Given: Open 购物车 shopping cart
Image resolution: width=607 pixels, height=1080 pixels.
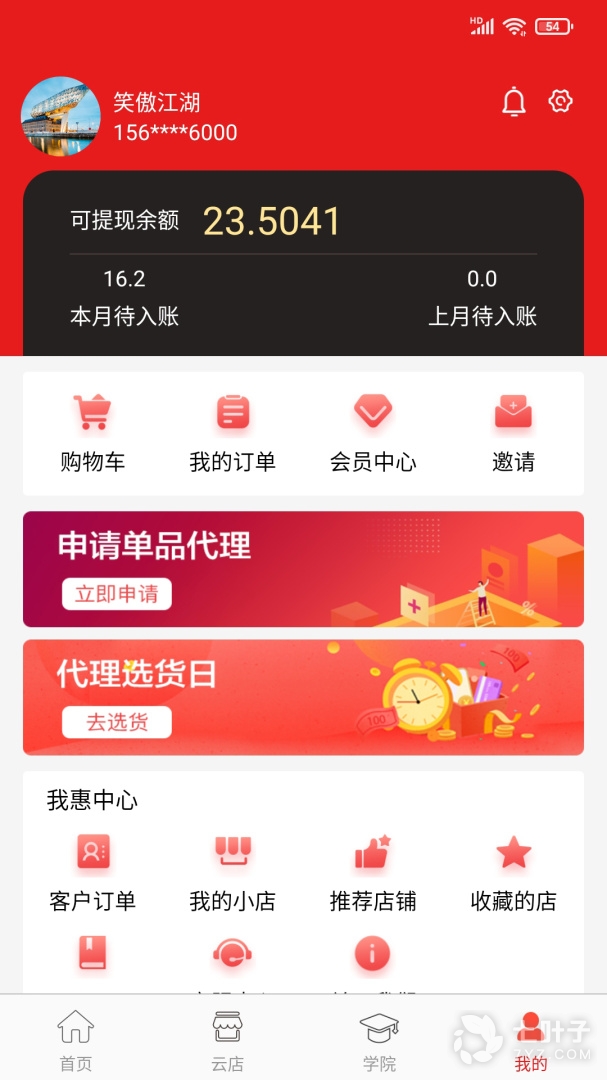Looking at the screenshot, I should (92, 431).
